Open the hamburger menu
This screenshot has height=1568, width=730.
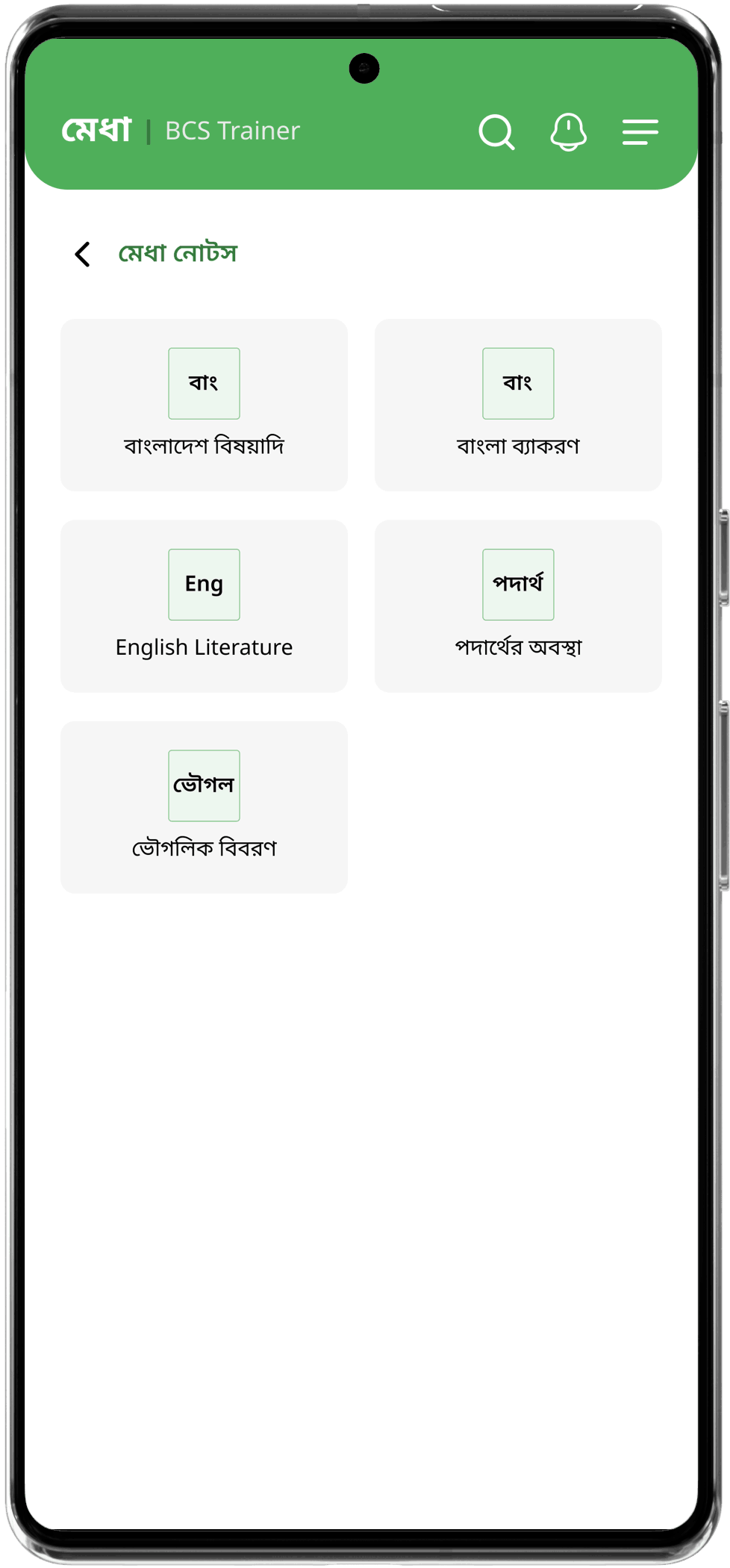640,132
